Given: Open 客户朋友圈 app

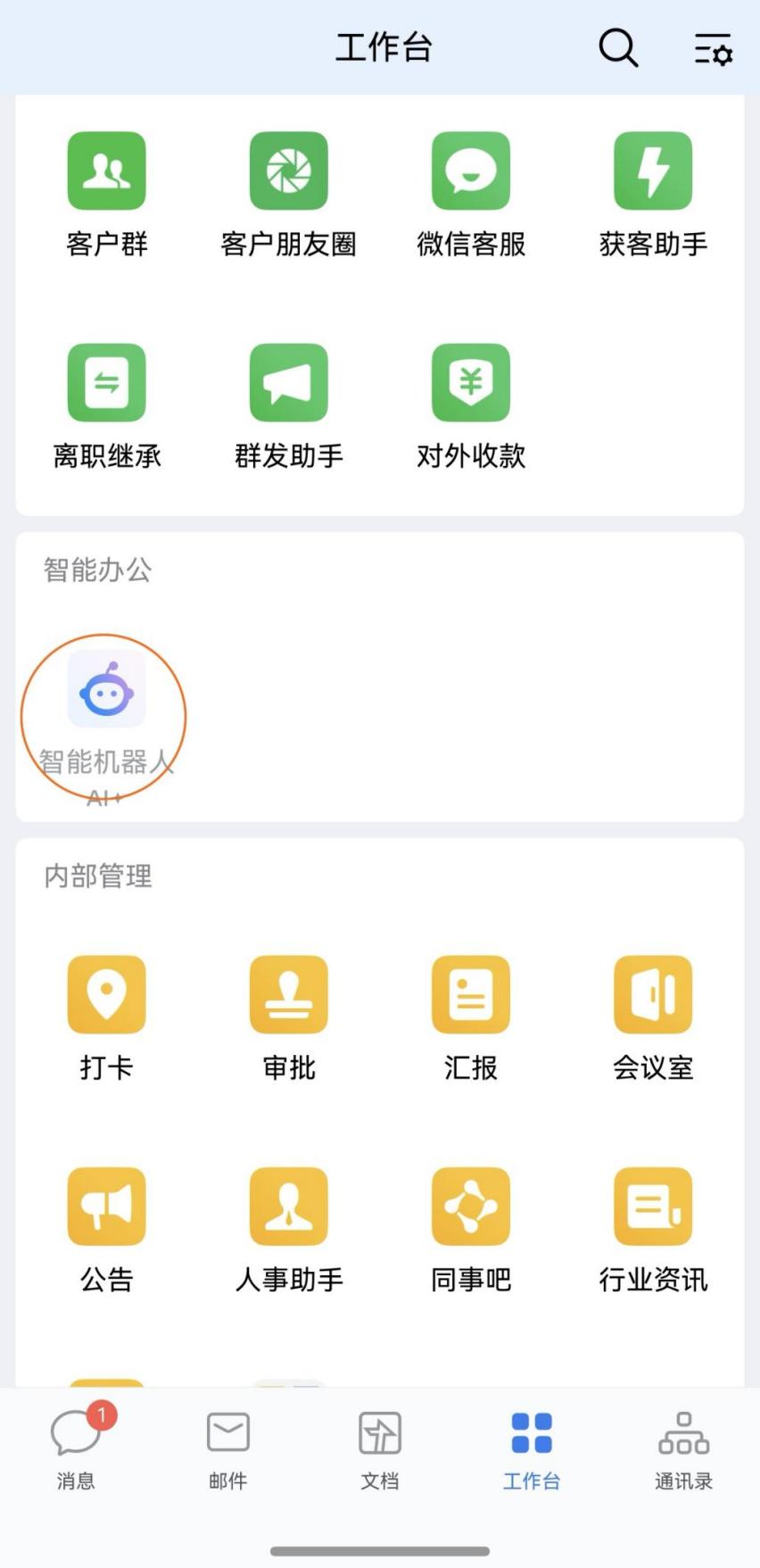Looking at the screenshot, I should point(289,171).
